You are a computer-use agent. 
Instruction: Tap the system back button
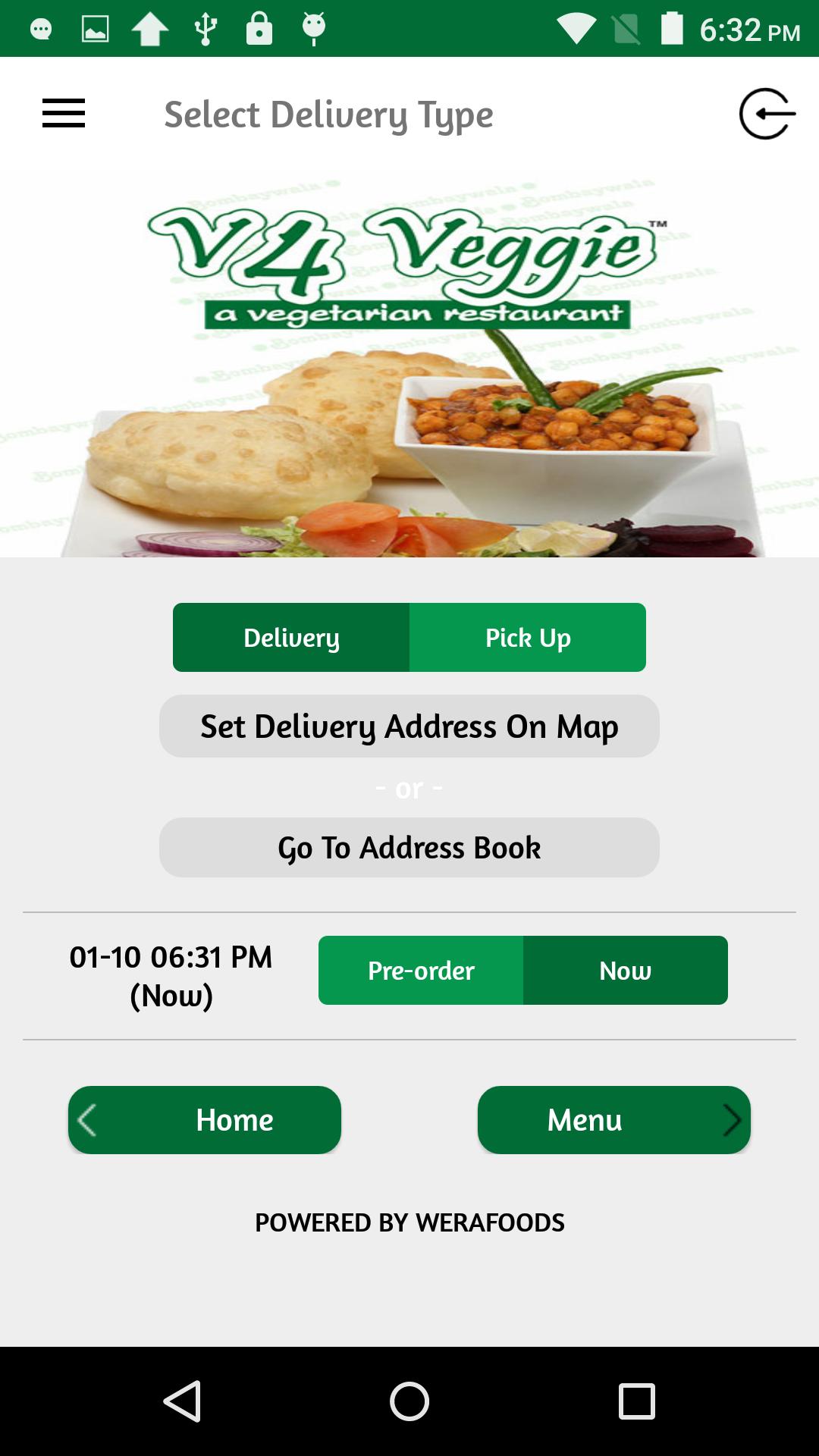click(x=182, y=1401)
